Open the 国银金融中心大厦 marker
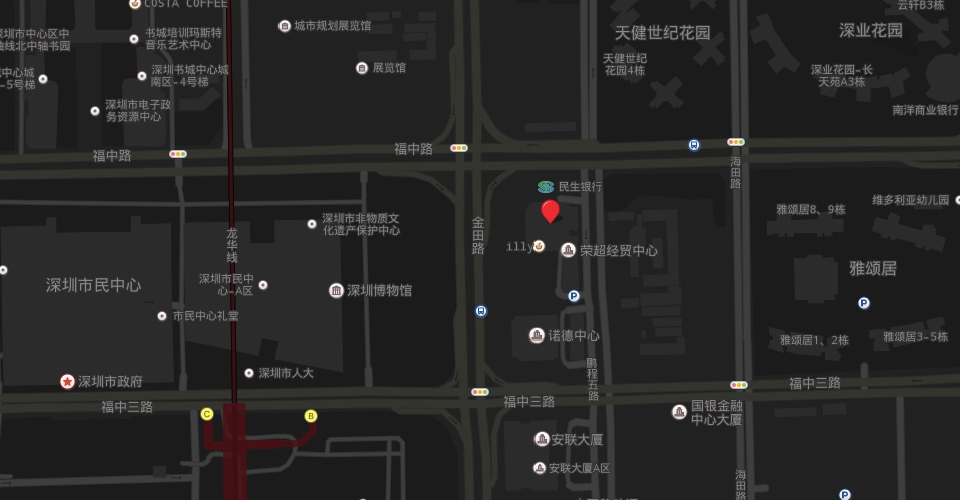The height and width of the screenshot is (500, 960). click(679, 411)
